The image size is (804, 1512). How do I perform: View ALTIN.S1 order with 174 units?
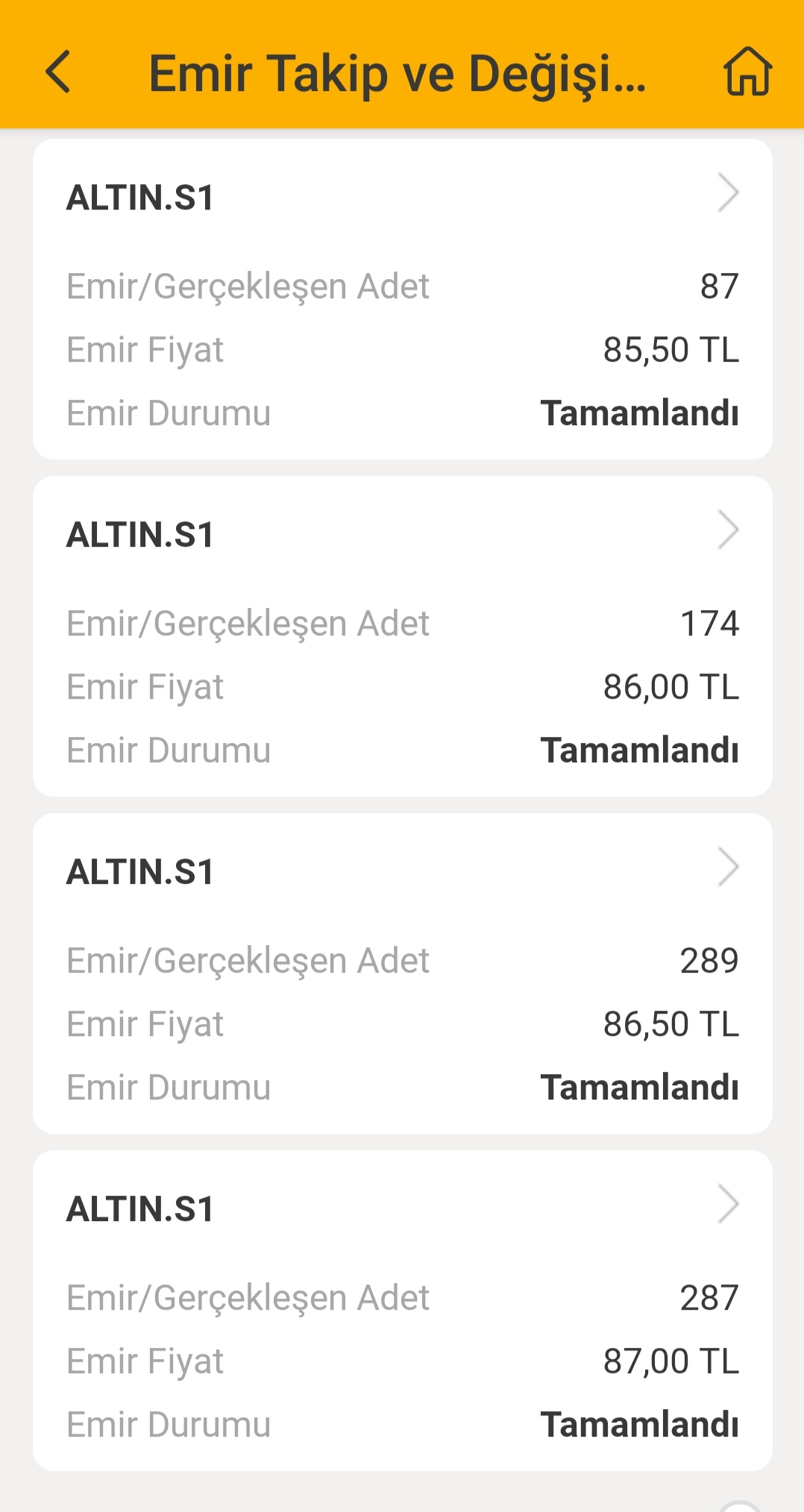[402, 636]
